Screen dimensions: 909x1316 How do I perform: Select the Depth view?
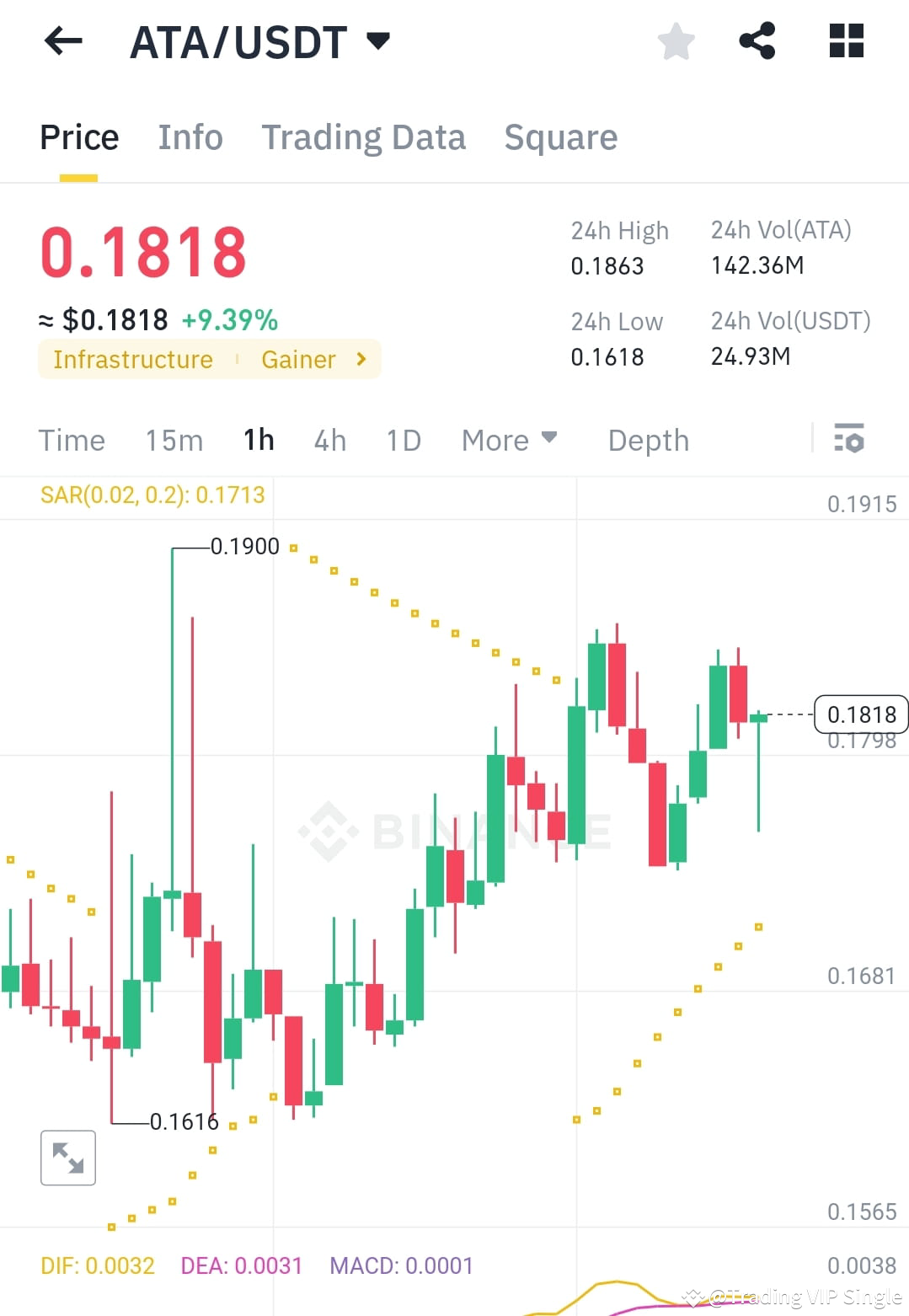[647, 439]
